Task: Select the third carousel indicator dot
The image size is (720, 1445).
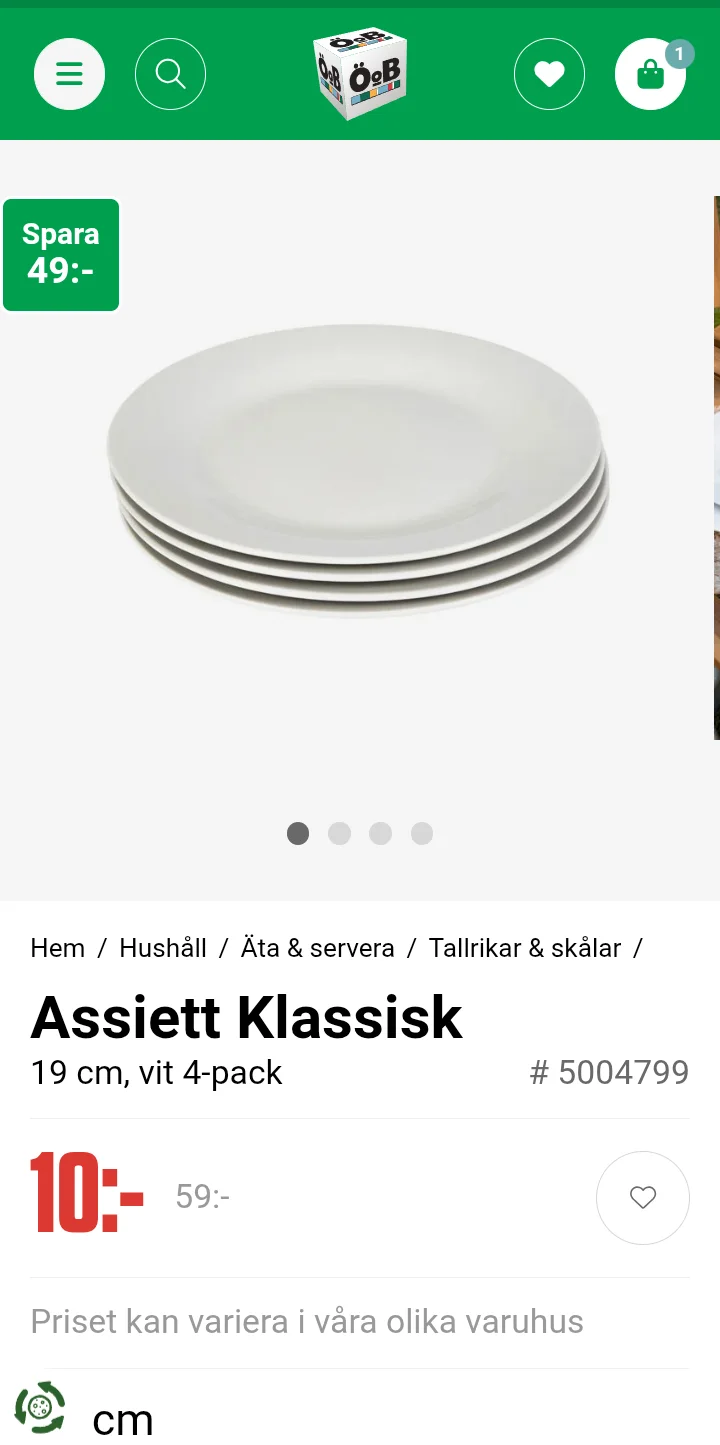Action: click(x=380, y=833)
